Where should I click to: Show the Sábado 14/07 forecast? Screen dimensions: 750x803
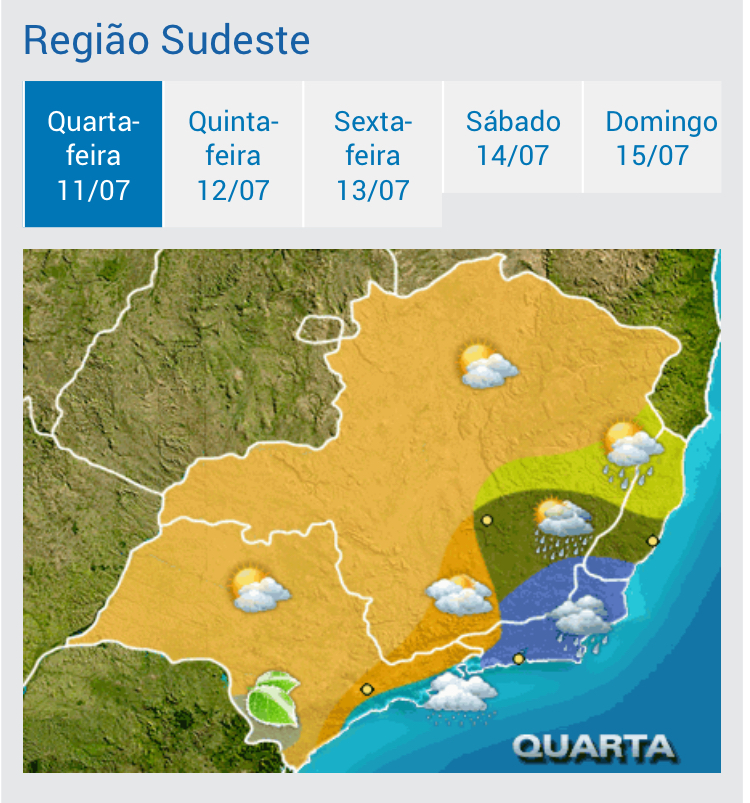512,138
